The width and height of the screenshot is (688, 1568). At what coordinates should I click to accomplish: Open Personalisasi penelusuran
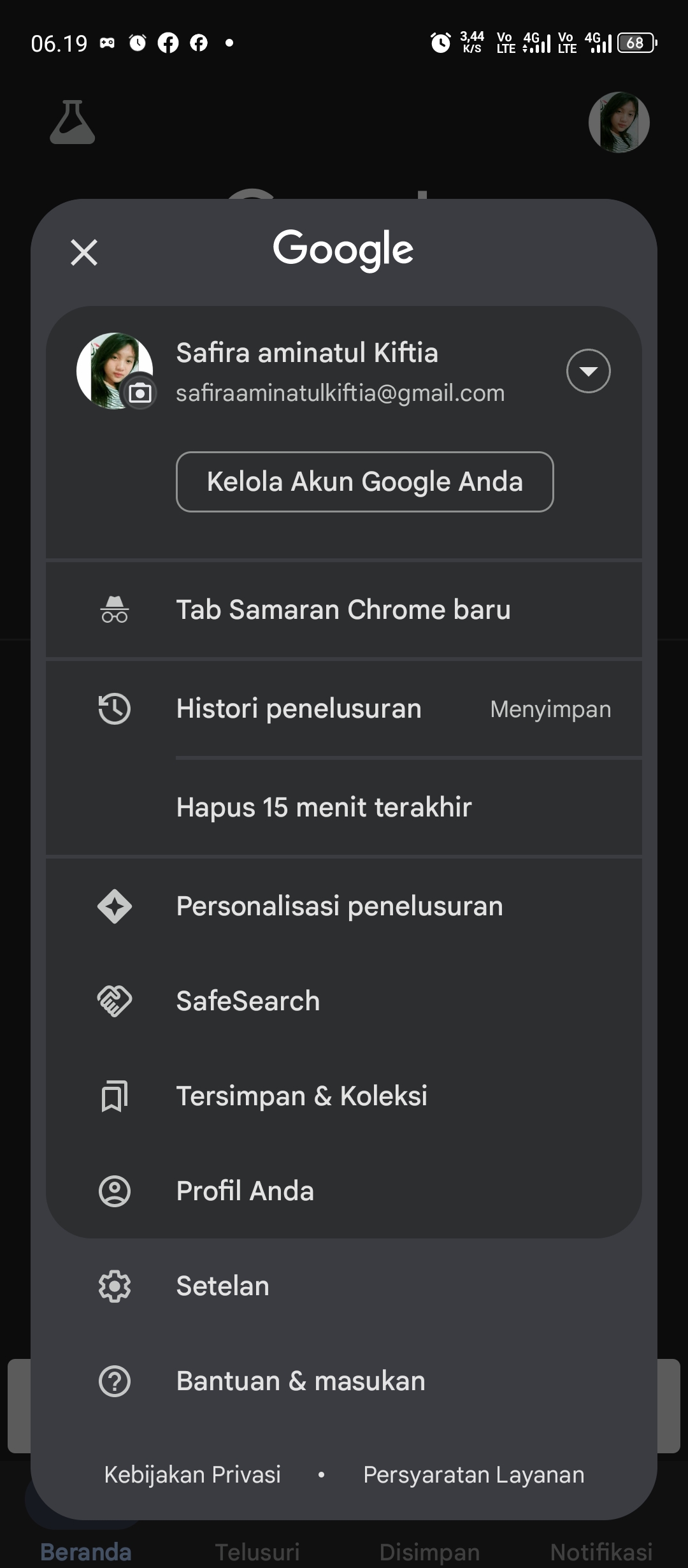[344, 906]
